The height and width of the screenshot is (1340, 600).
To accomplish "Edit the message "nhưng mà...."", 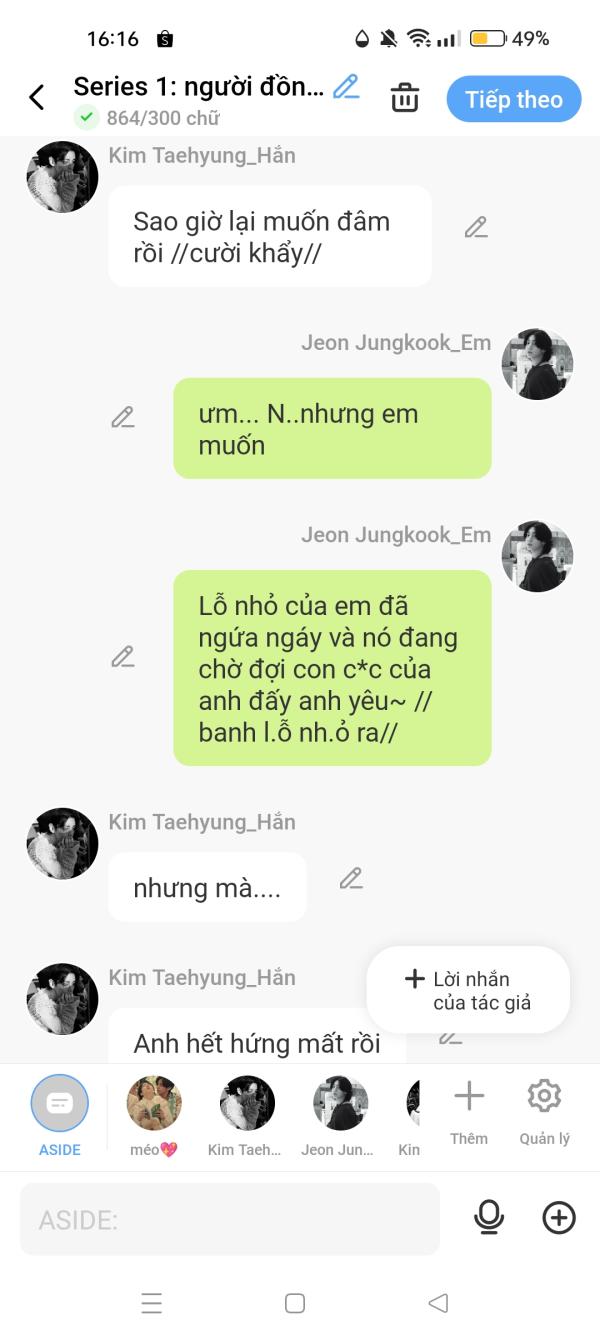I will click(x=350, y=879).
